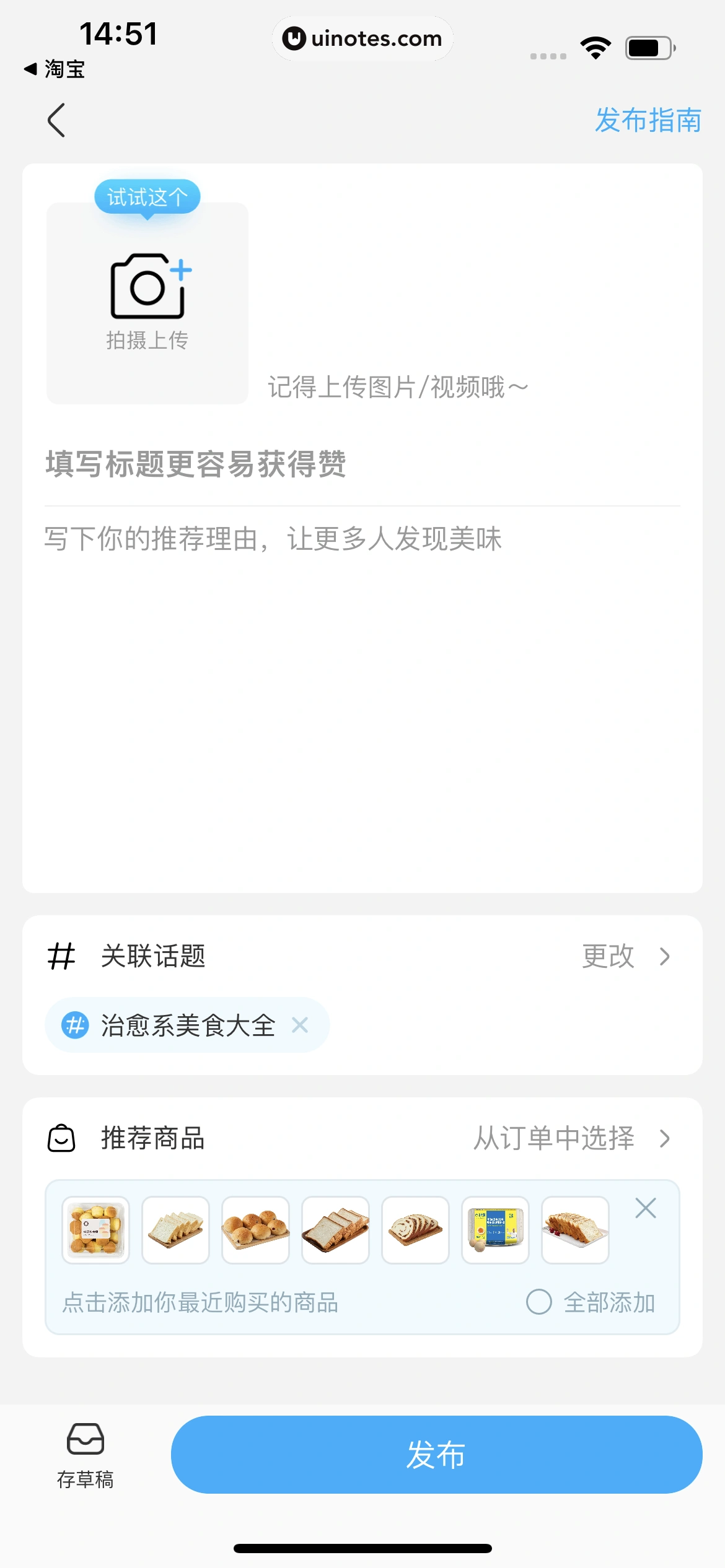Open the 发布指南 guide link

pos(648,120)
